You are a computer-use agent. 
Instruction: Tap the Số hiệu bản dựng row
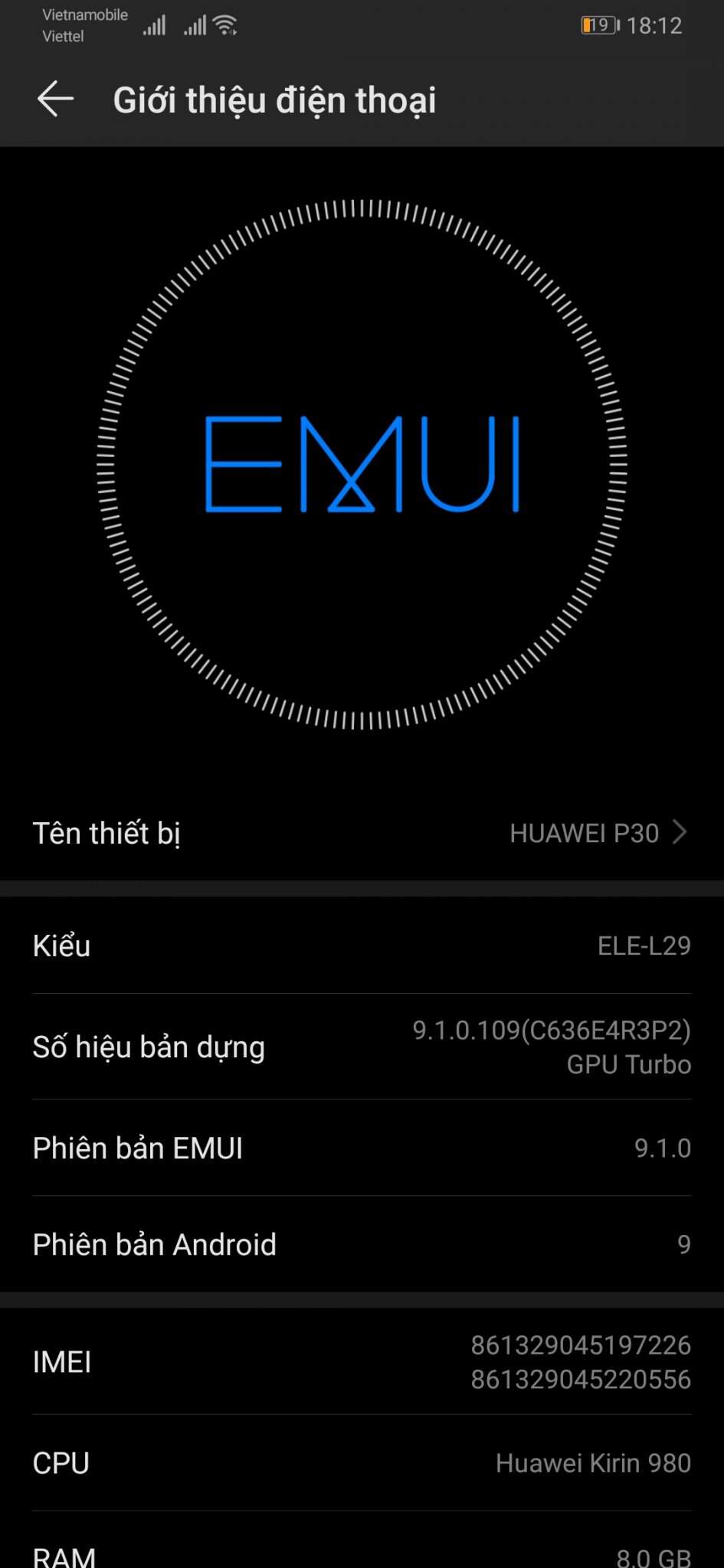tap(362, 1047)
